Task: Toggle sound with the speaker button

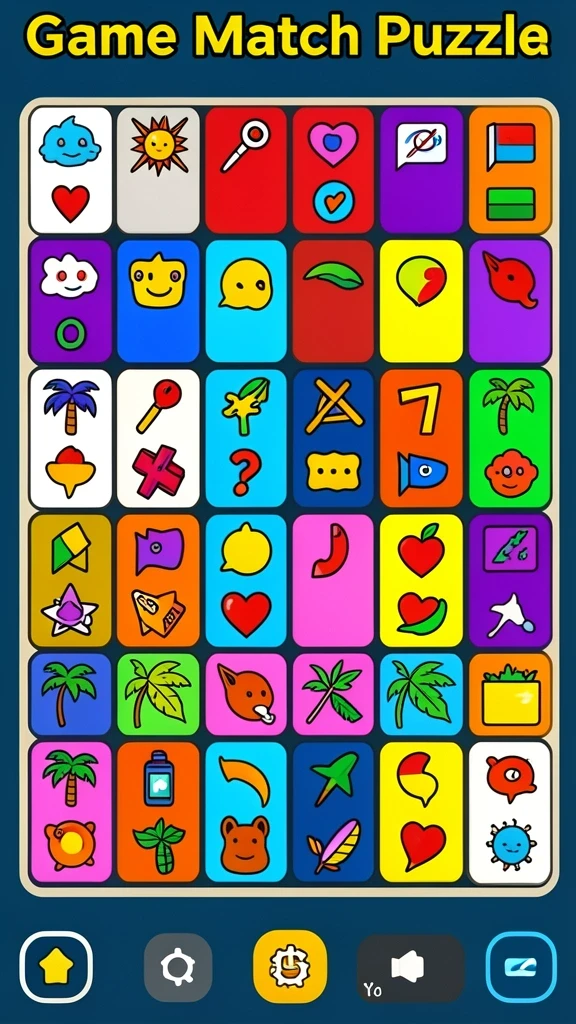Action: [x=410, y=968]
